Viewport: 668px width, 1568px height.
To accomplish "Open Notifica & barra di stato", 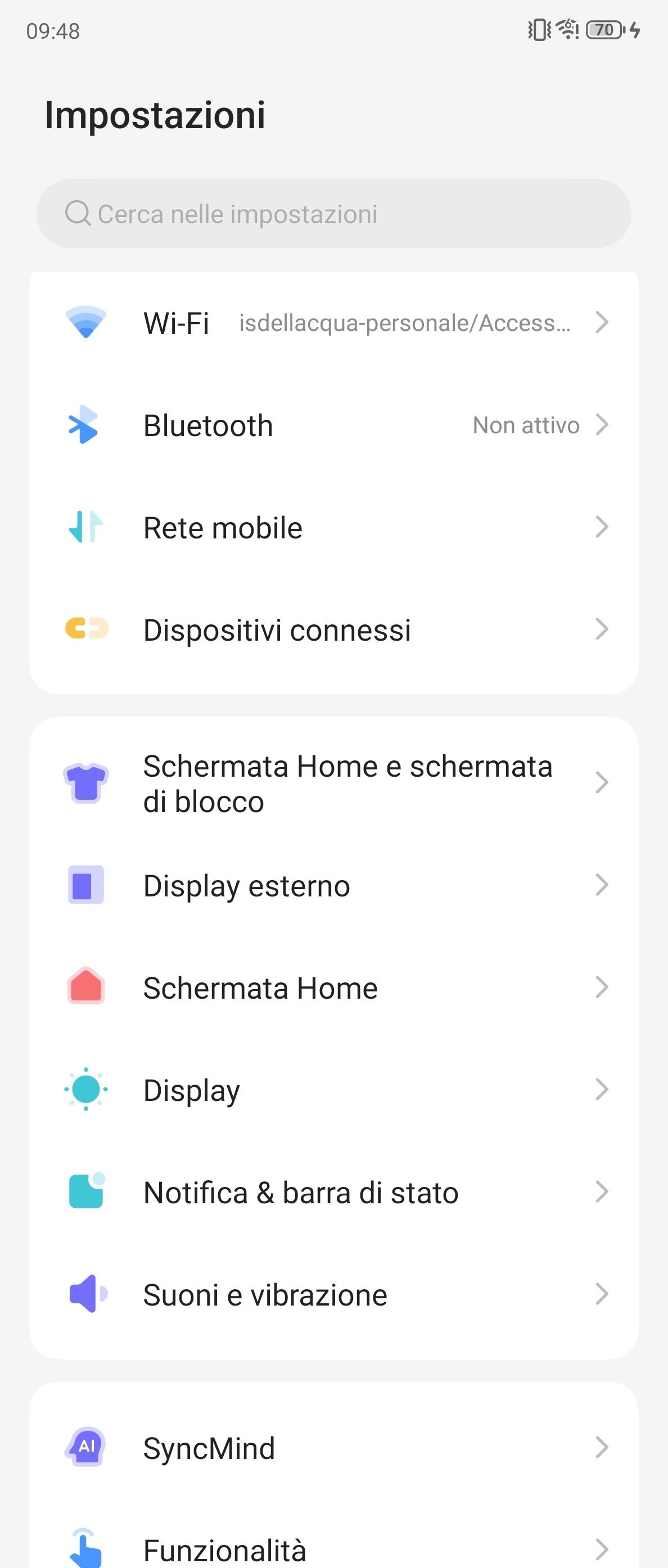I will pos(333,1192).
